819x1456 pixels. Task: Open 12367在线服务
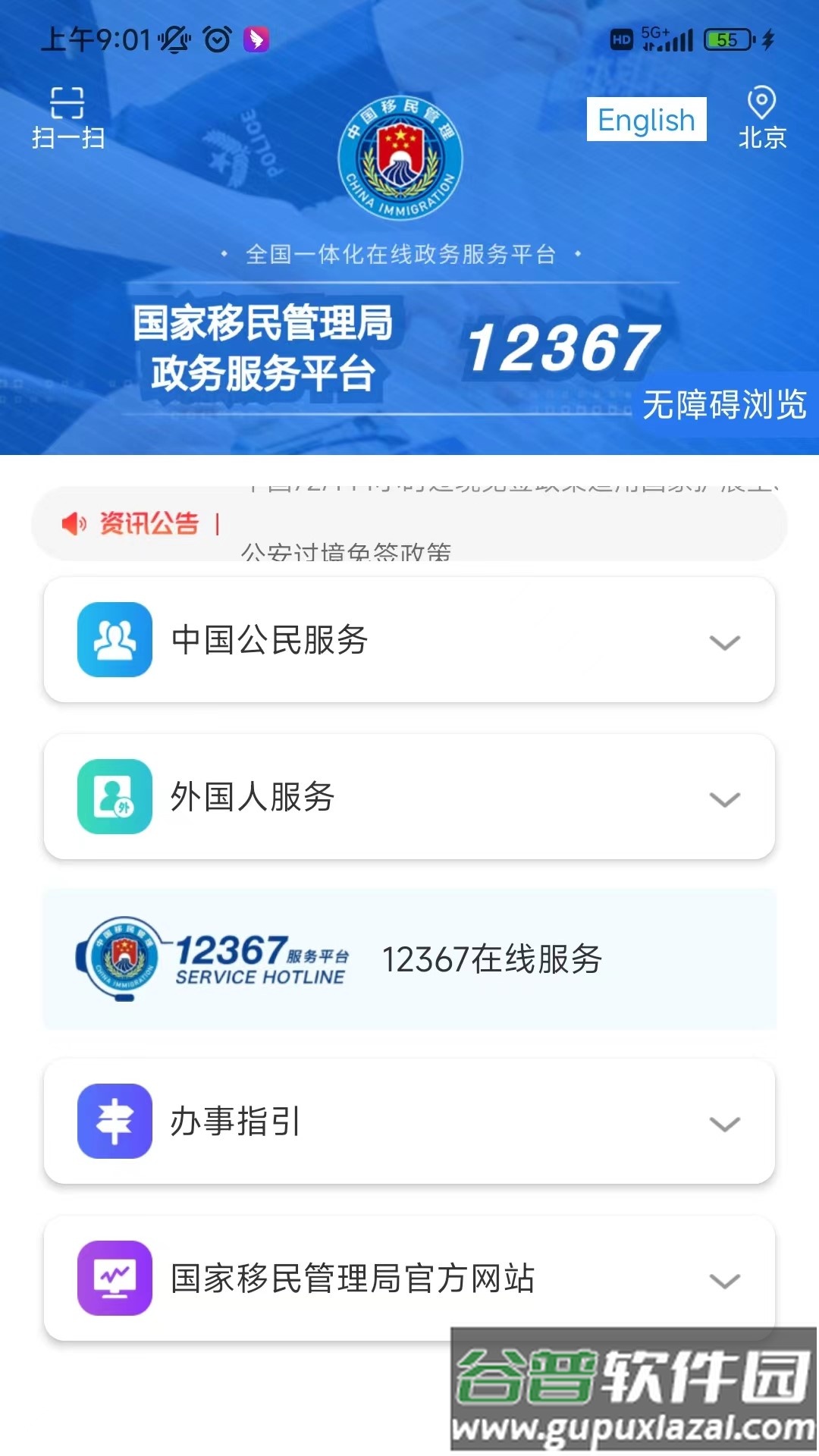[409, 959]
